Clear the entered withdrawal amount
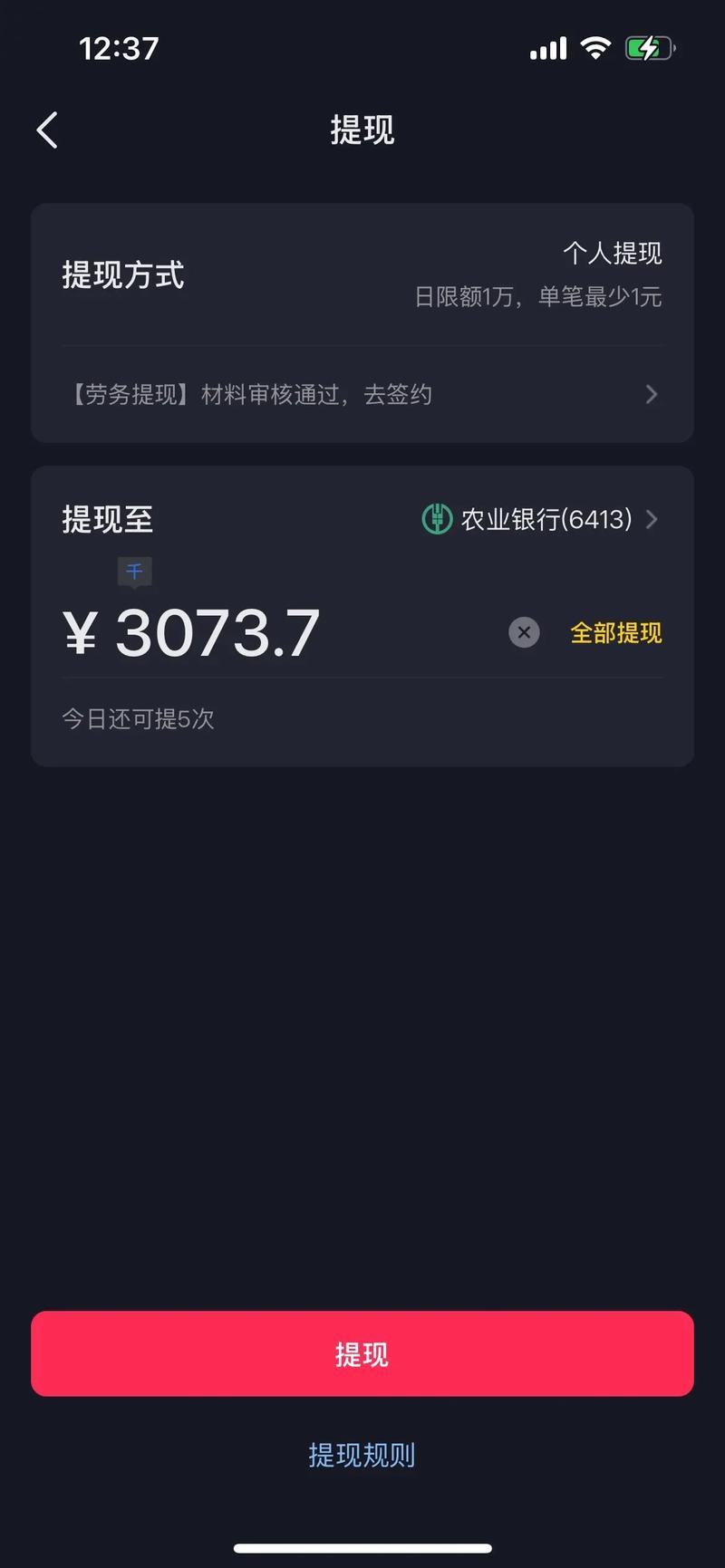The width and height of the screenshot is (725, 1568). (524, 632)
